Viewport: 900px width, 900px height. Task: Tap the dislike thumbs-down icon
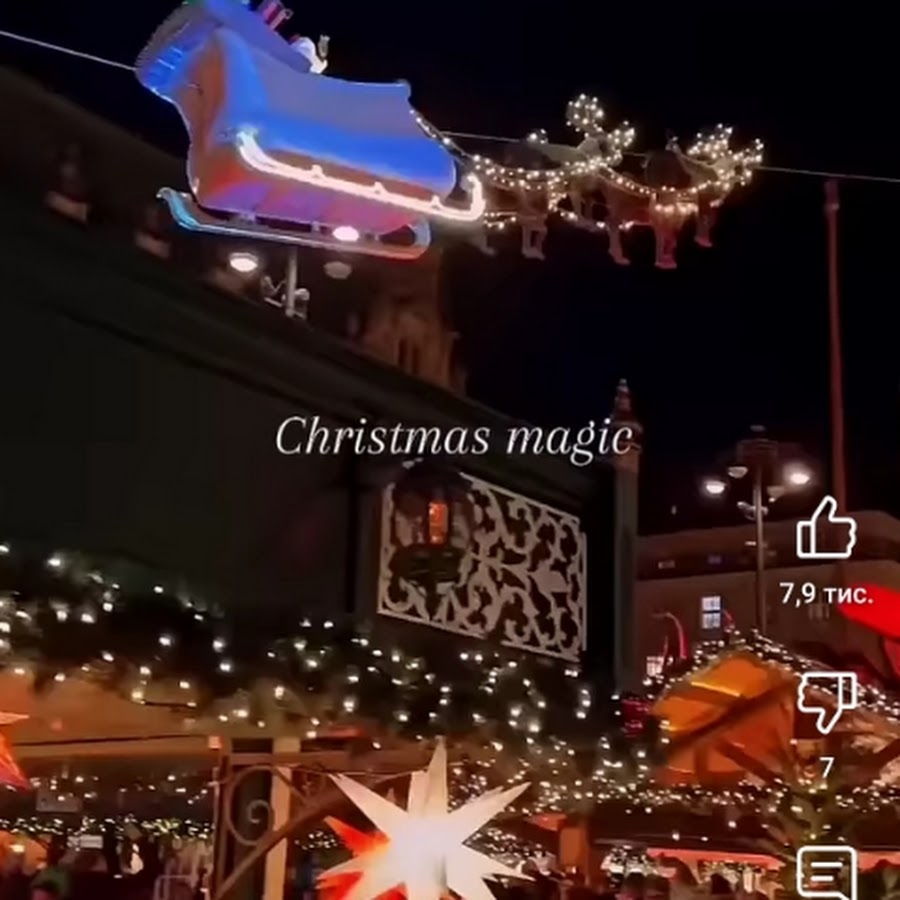click(826, 700)
